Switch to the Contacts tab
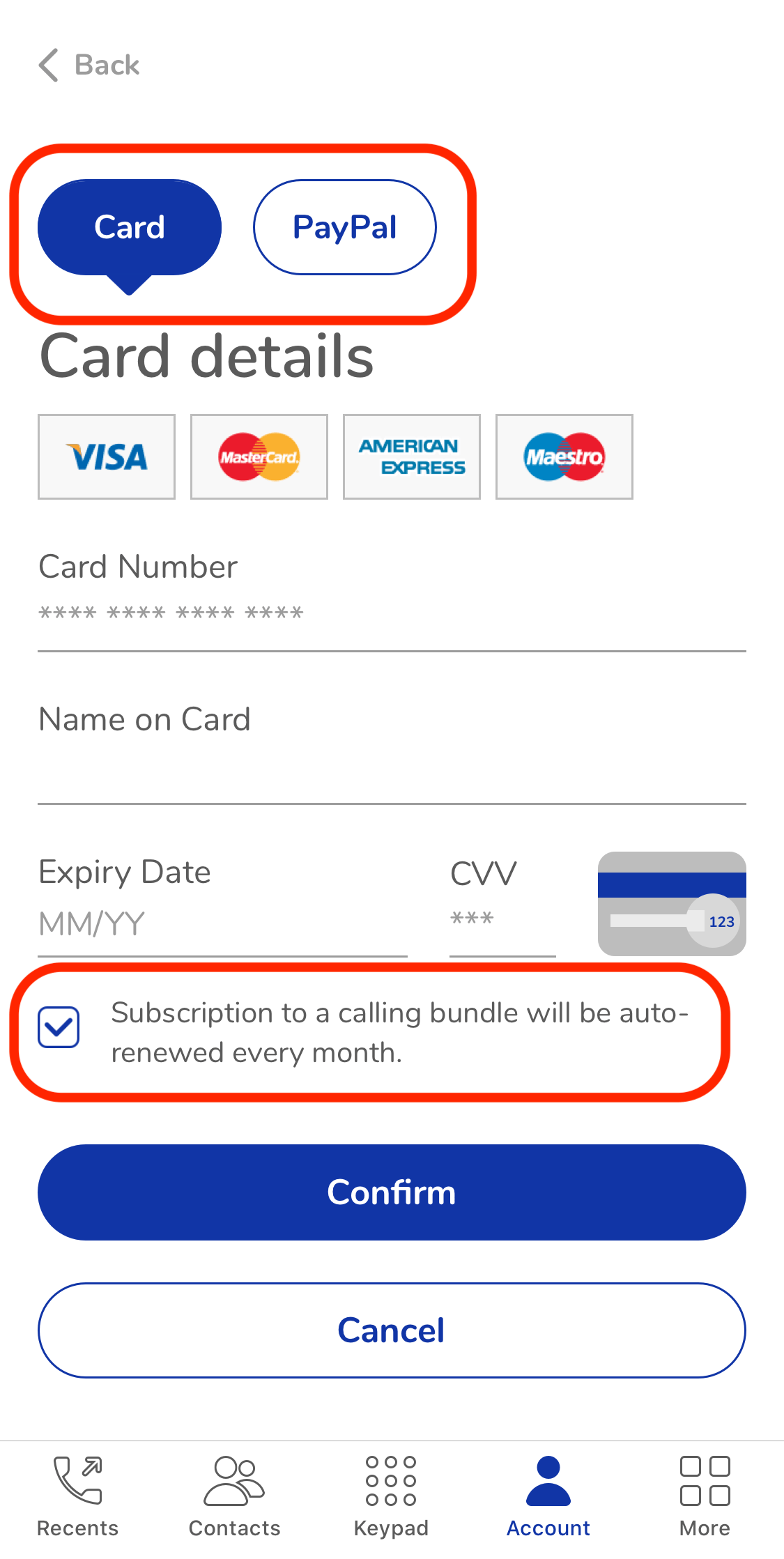The image size is (784, 1559). (235, 1496)
